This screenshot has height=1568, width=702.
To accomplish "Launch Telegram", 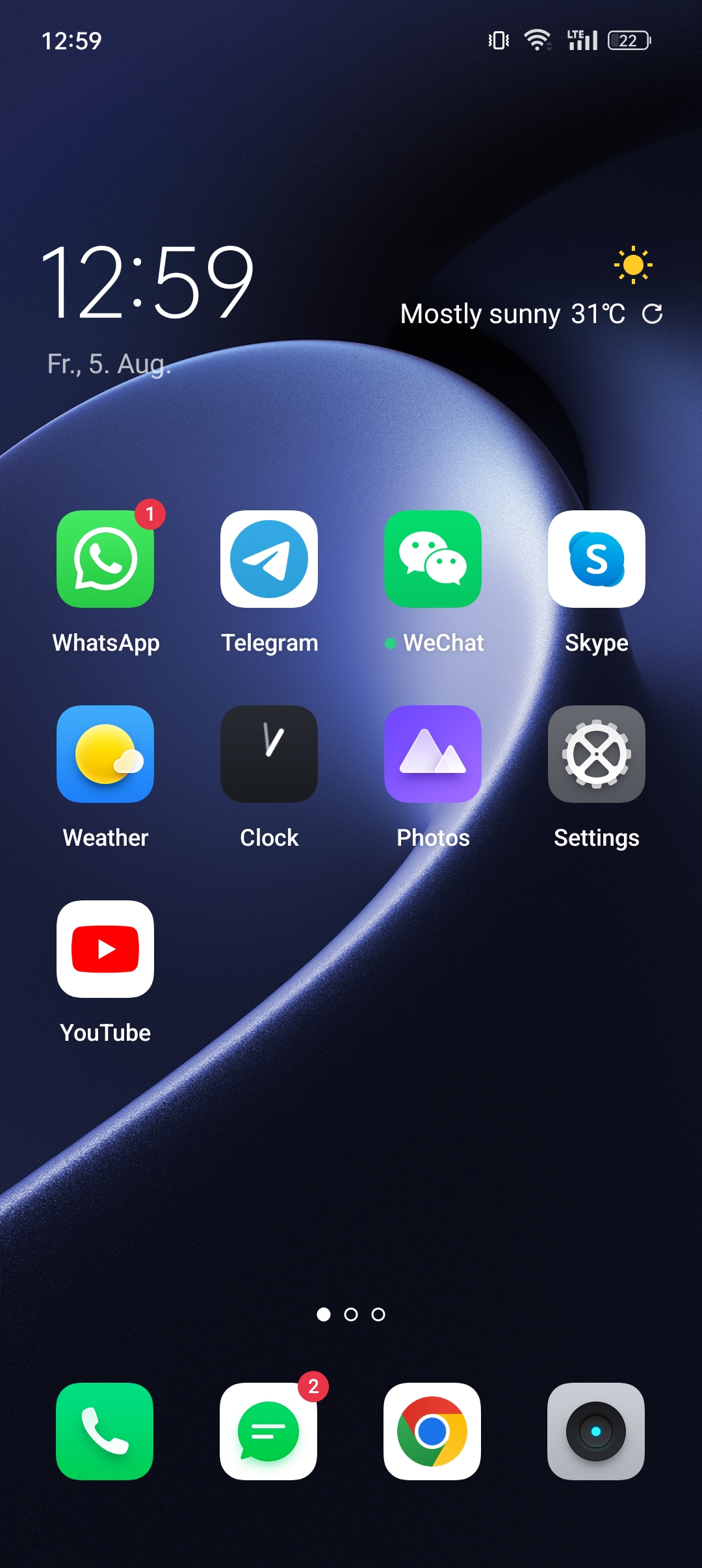I will pyautogui.click(x=269, y=559).
